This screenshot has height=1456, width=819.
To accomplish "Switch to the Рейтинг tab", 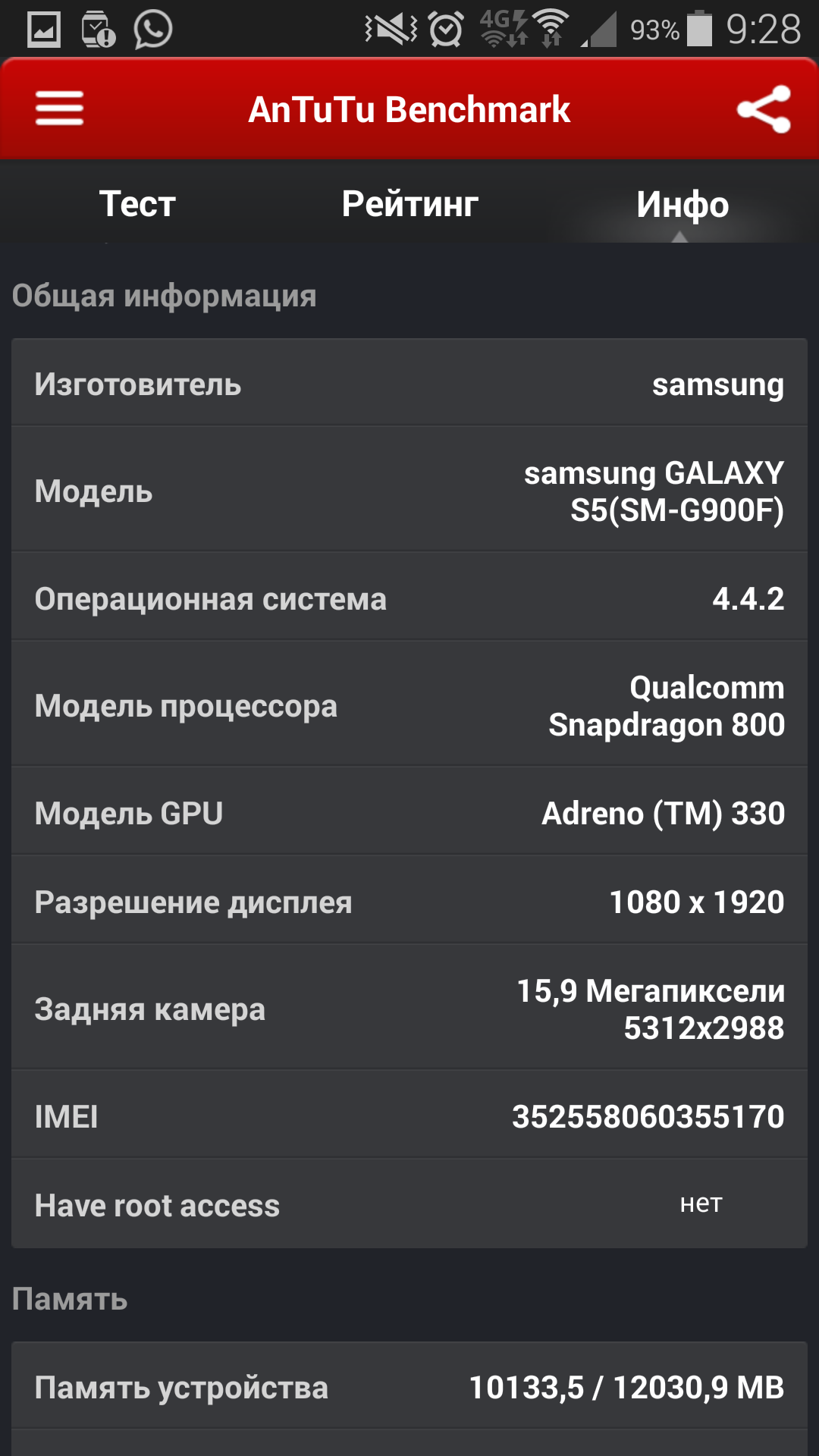I will pyautogui.click(x=409, y=204).
